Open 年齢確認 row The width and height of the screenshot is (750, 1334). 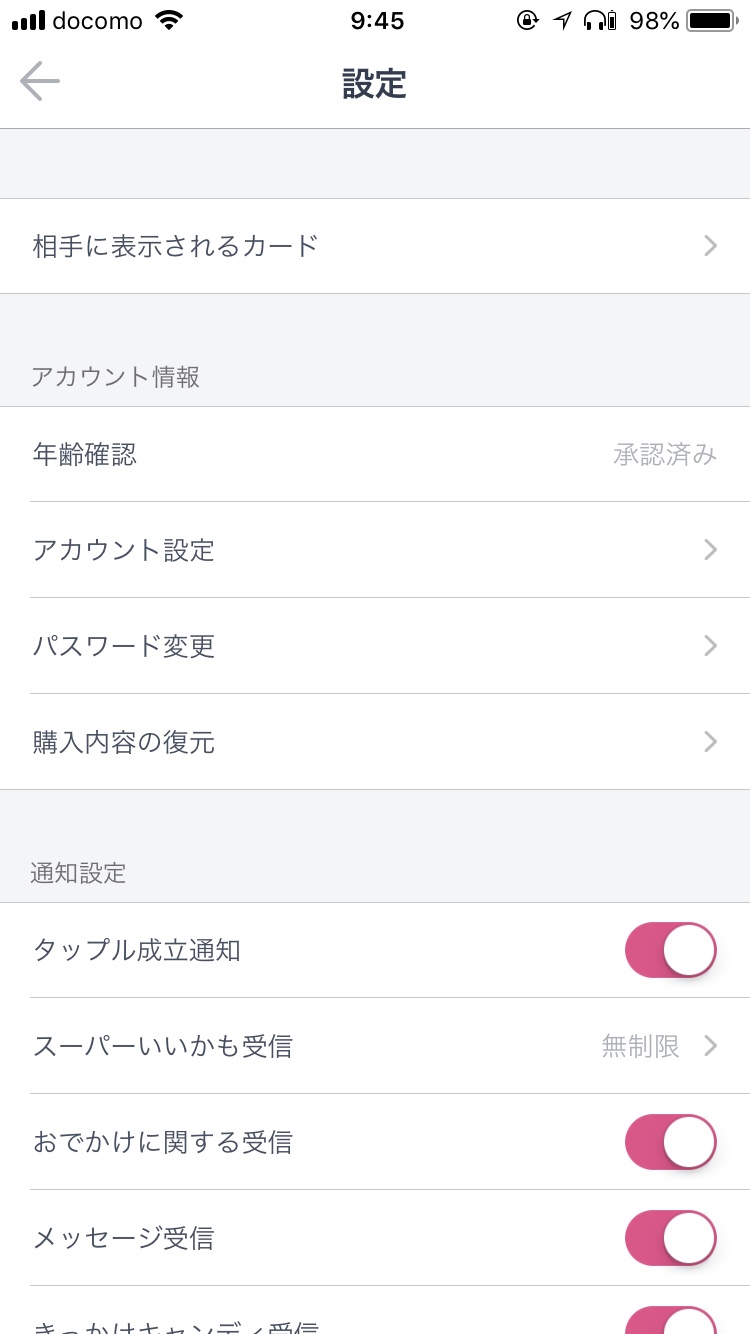[x=375, y=455]
